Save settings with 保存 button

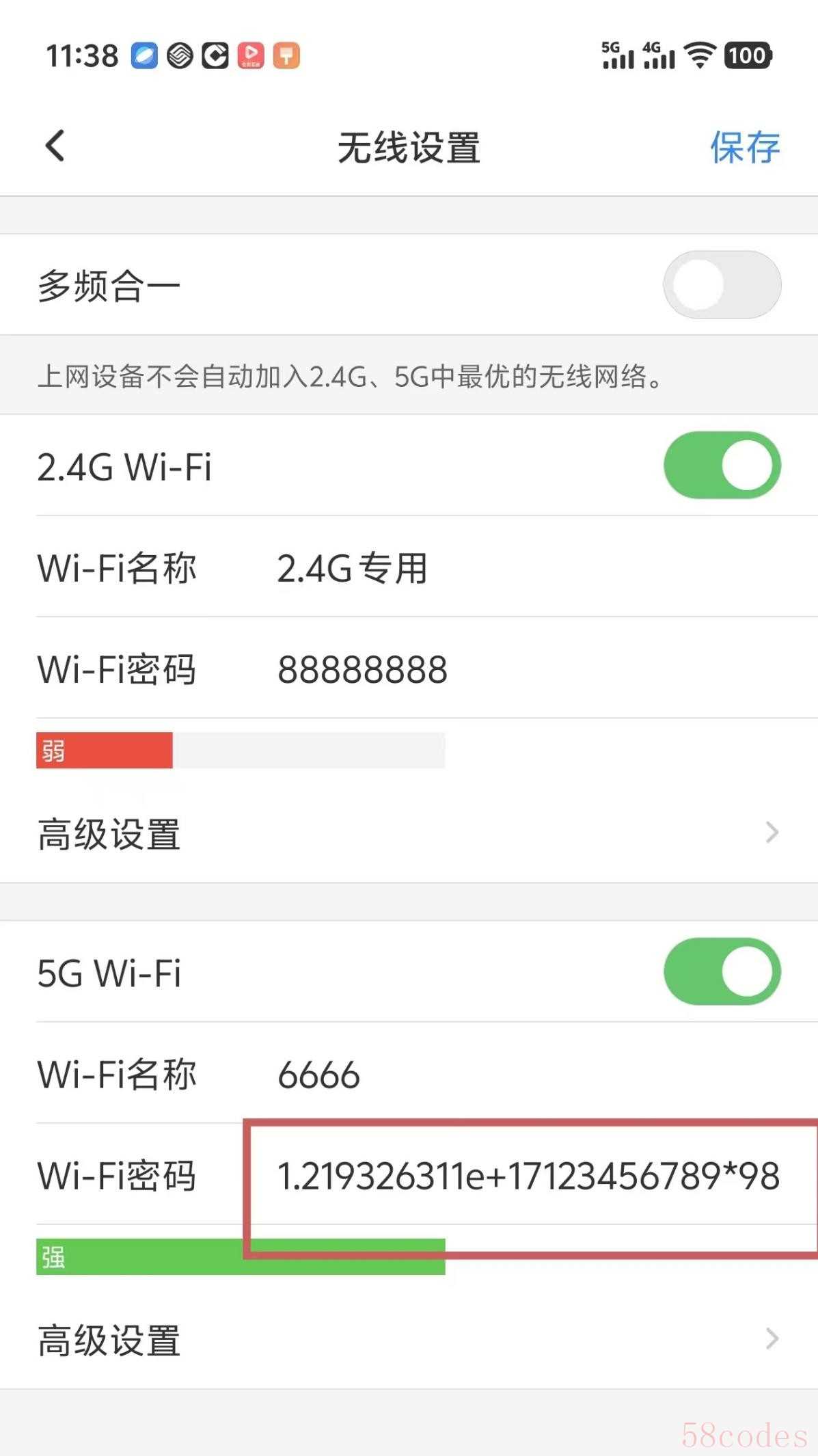tap(744, 148)
